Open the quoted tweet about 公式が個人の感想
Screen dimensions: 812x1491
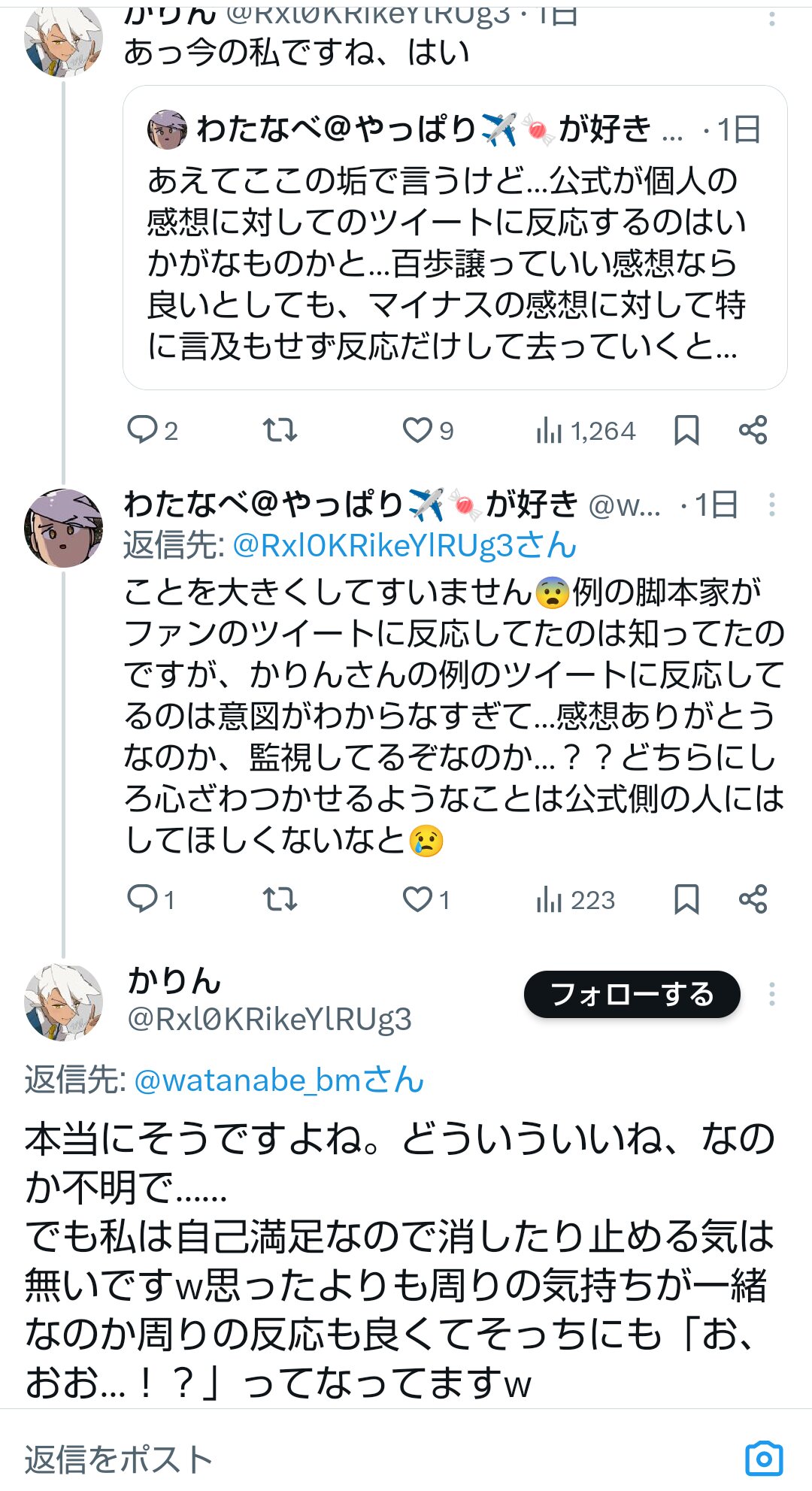(455, 238)
